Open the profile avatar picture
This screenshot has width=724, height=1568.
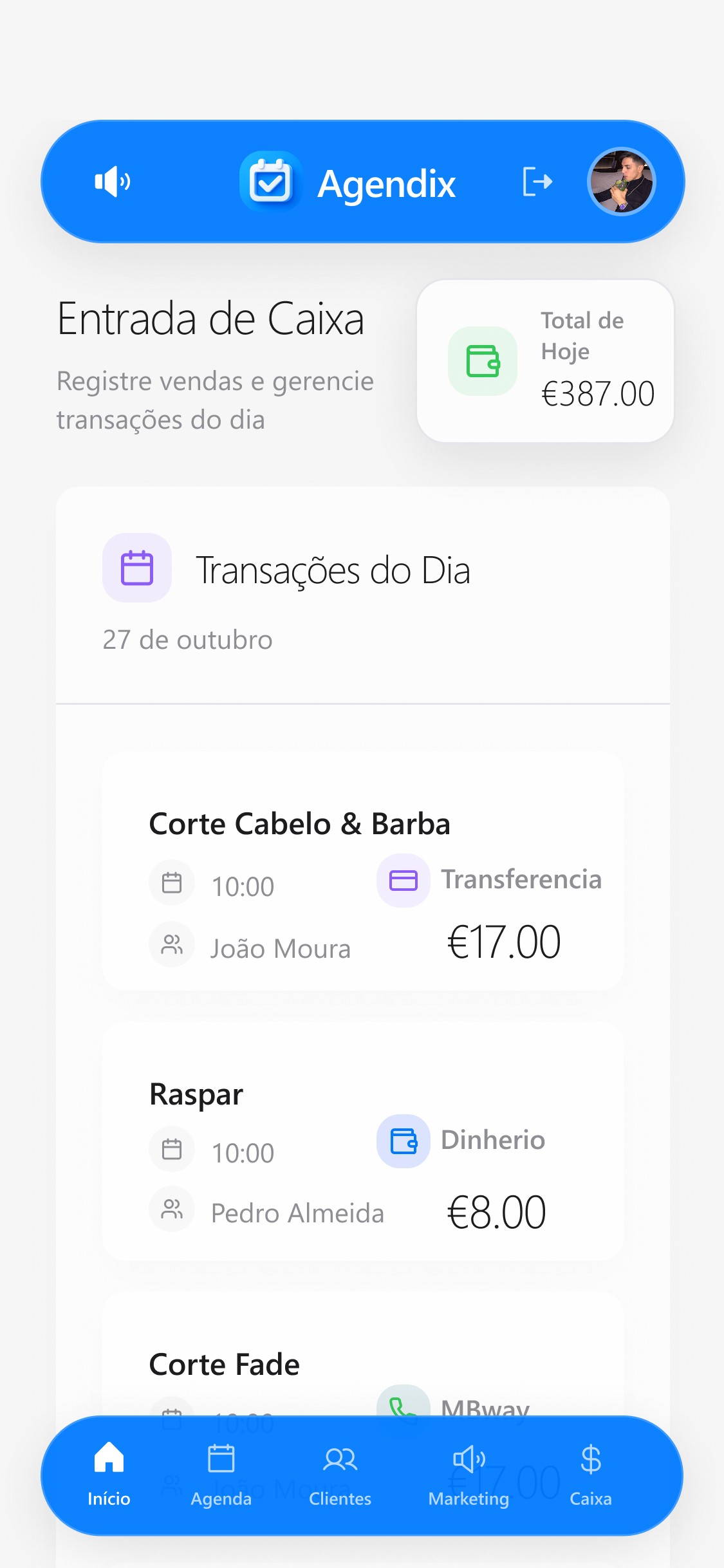(x=621, y=182)
